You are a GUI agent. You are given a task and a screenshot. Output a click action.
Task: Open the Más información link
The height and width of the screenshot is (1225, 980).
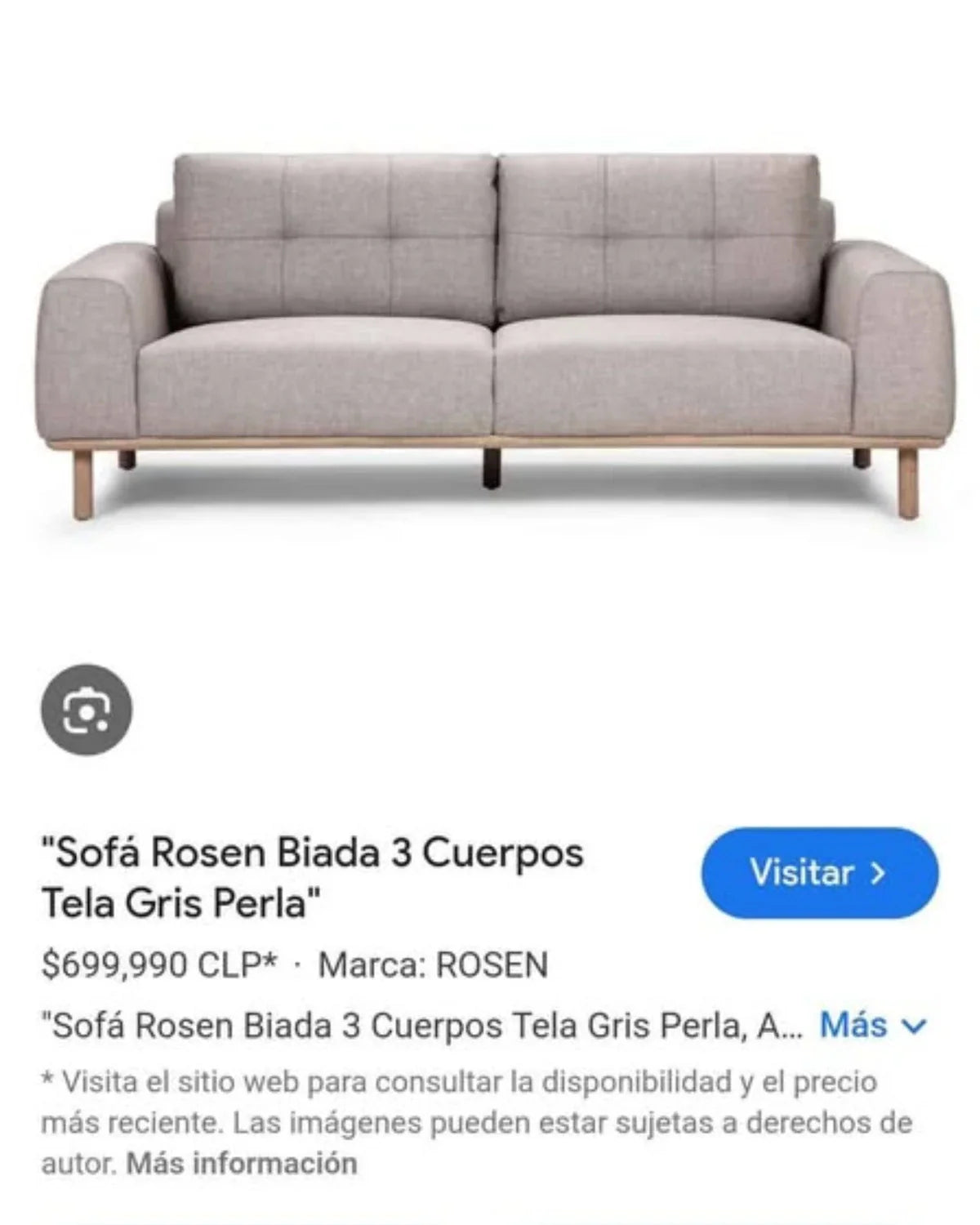[242, 1162]
